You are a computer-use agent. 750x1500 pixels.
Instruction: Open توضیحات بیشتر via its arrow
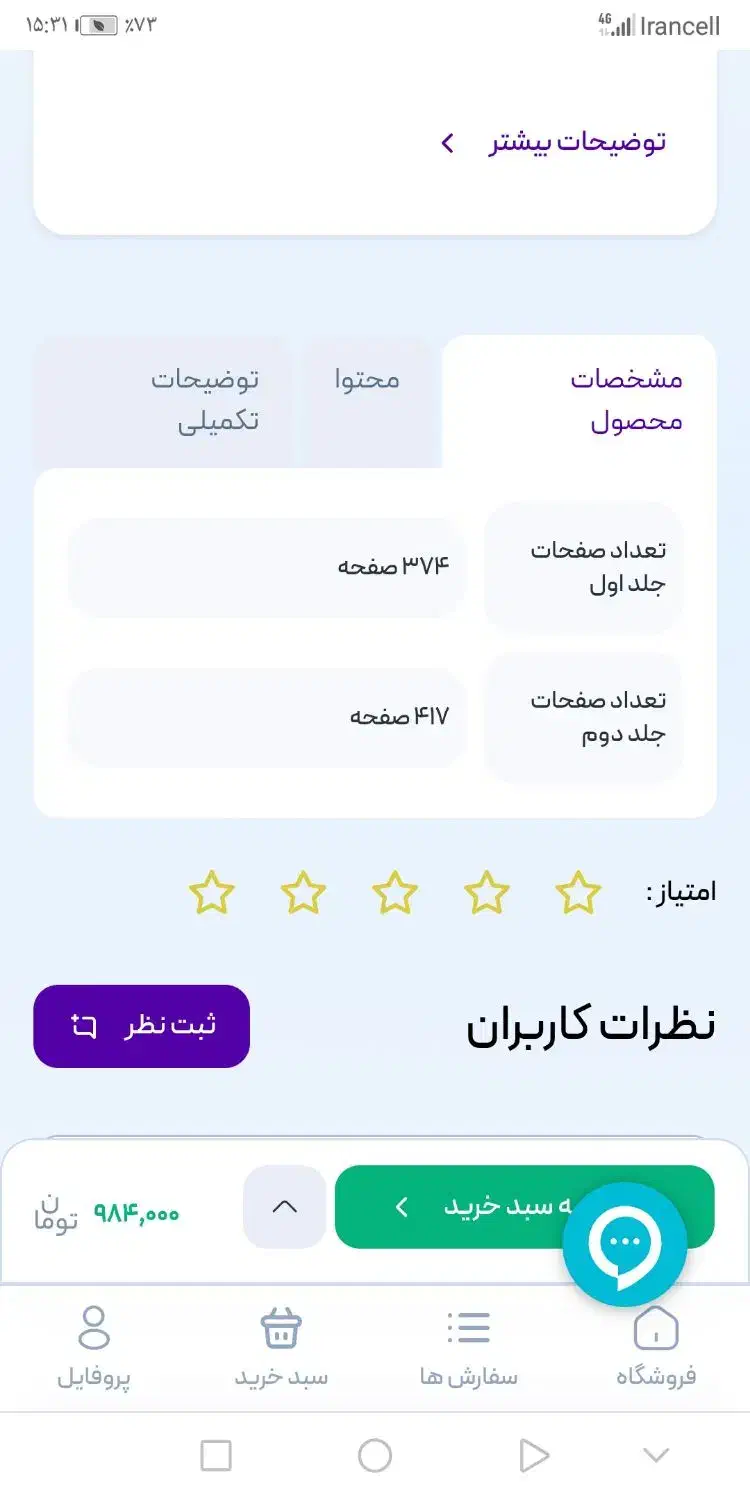point(447,143)
